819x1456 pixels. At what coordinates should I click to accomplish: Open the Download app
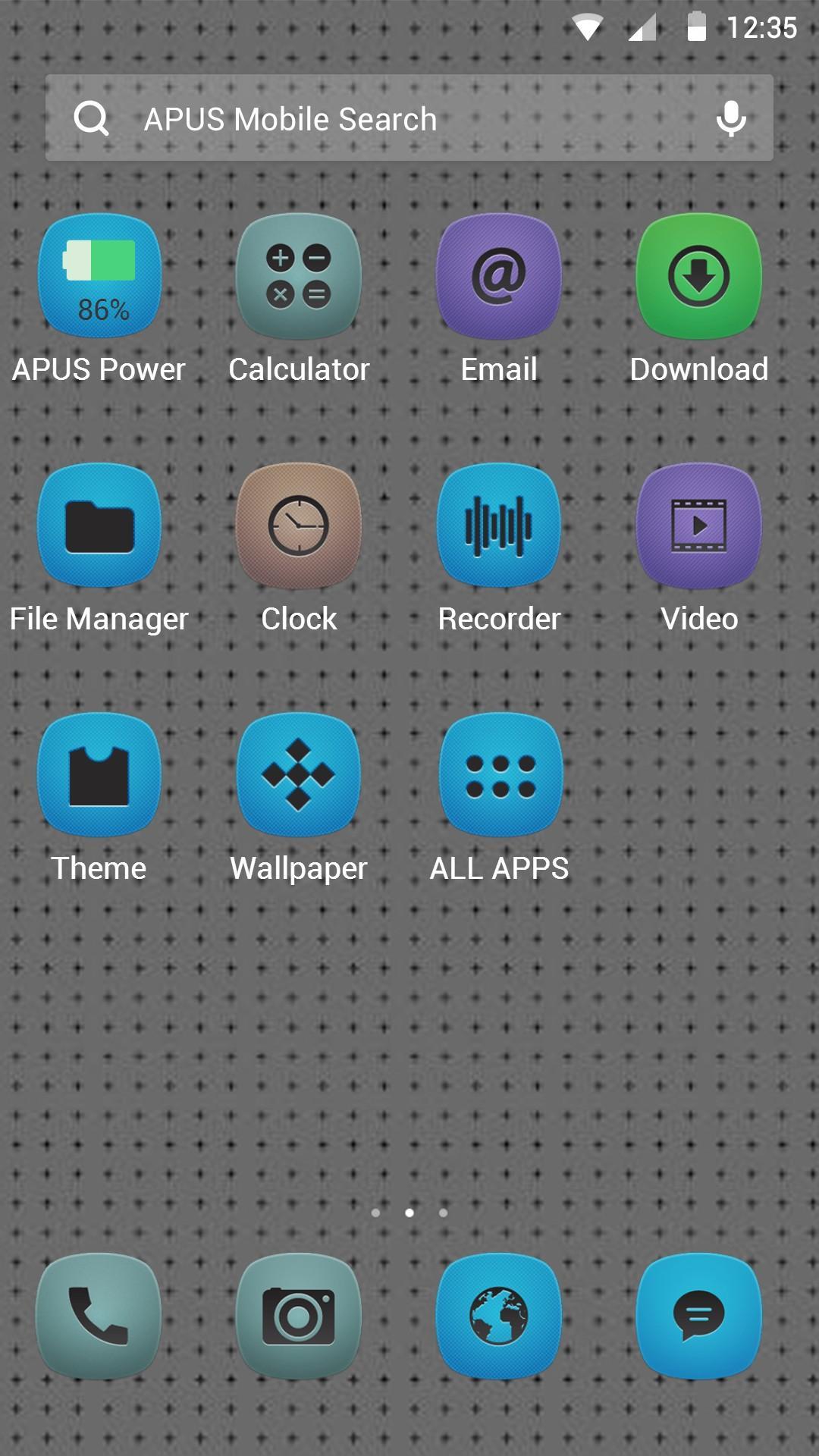(x=698, y=276)
